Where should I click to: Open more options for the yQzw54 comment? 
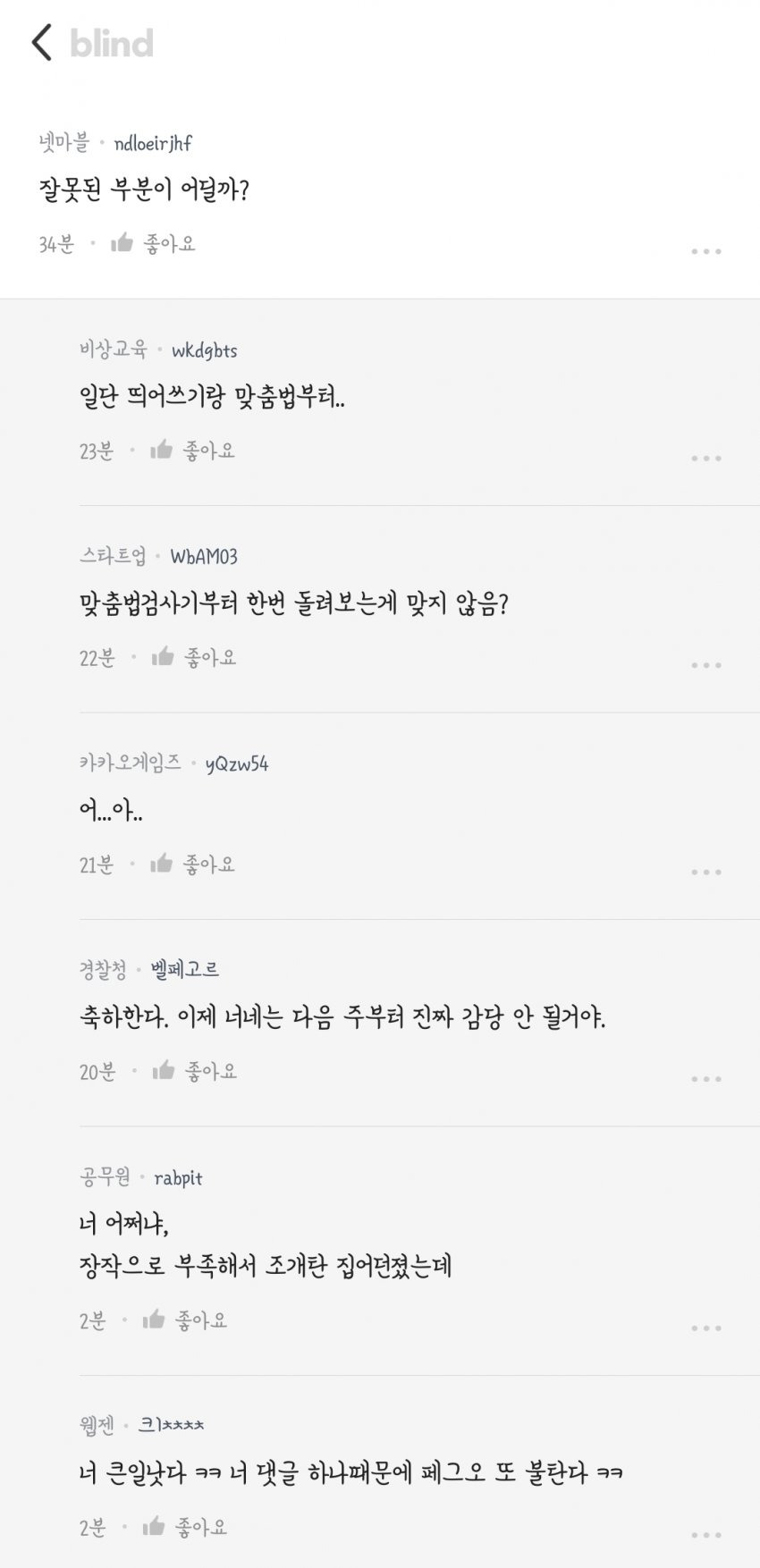point(705,872)
